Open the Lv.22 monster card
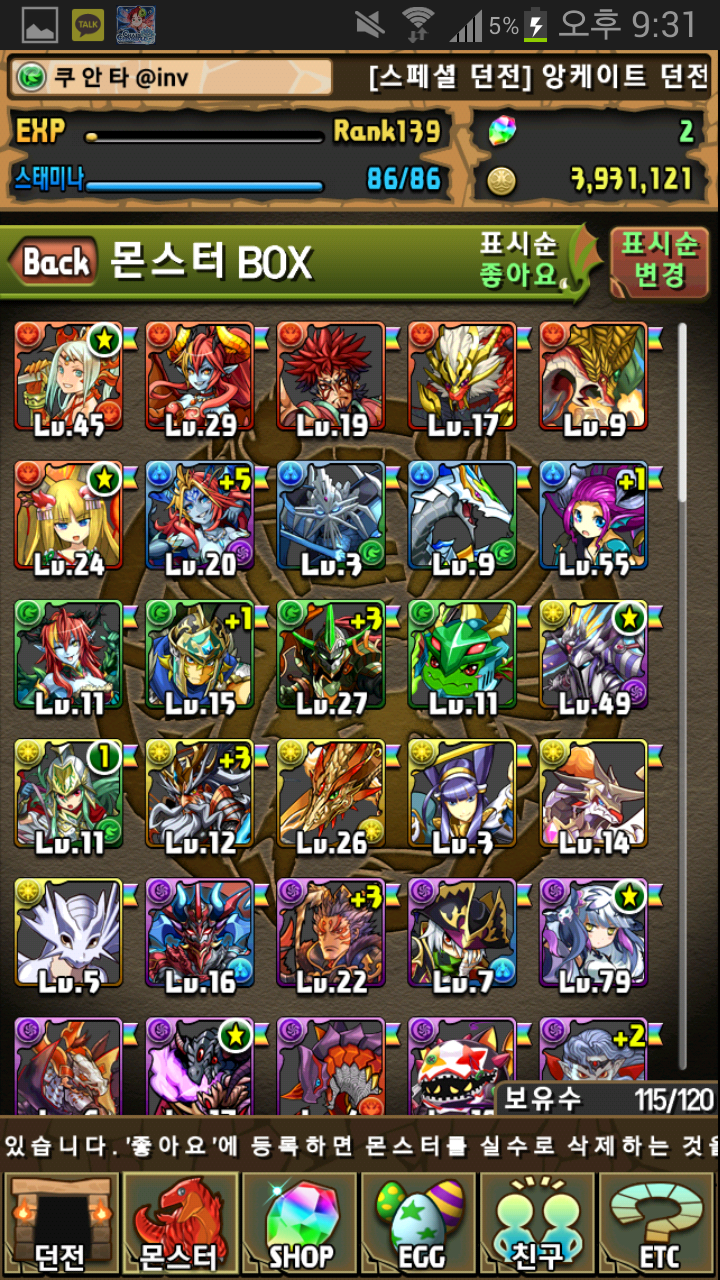Screen dimensions: 720x1280 coord(331,933)
